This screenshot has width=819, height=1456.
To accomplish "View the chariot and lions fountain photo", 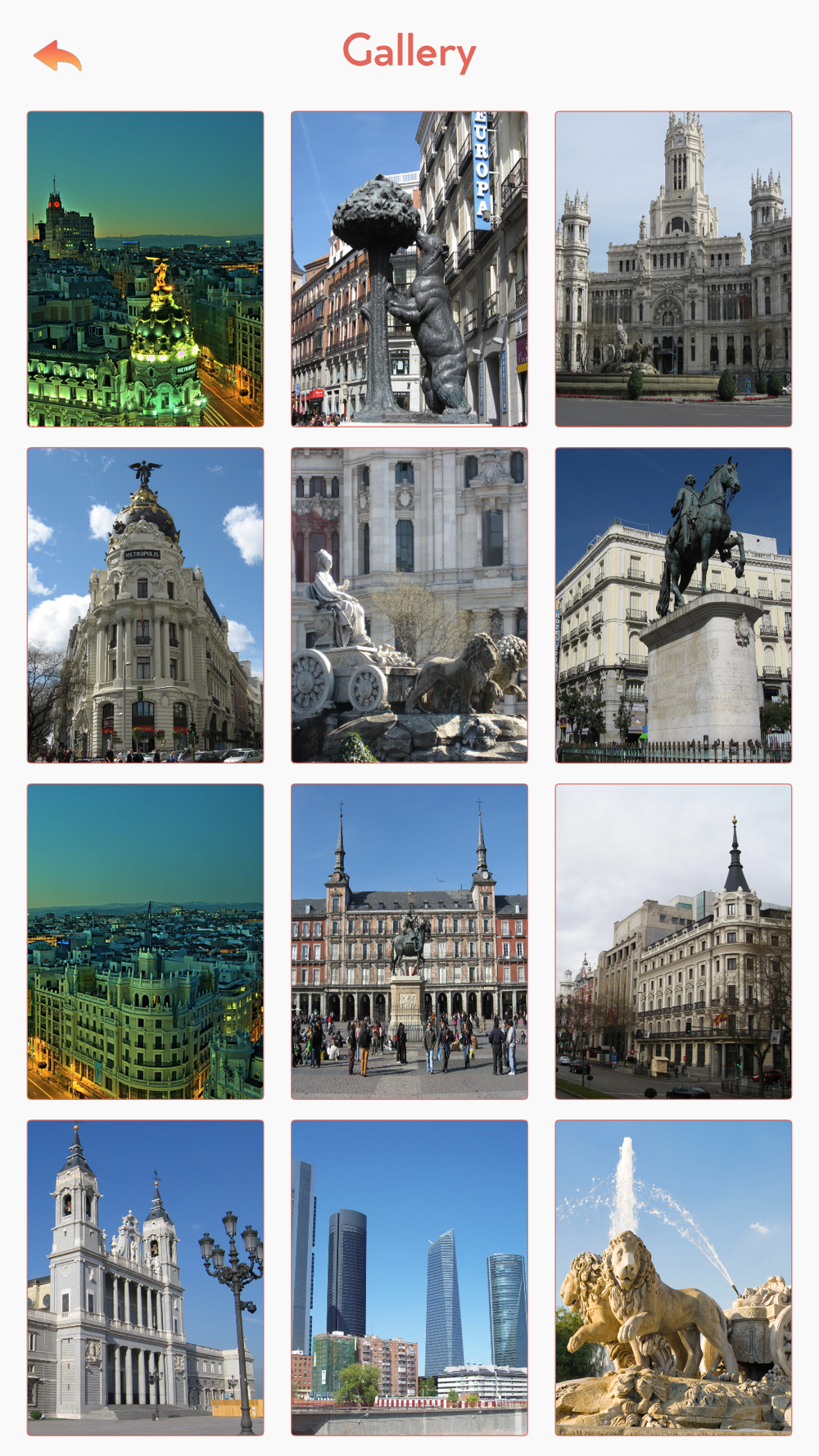I will click(409, 605).
